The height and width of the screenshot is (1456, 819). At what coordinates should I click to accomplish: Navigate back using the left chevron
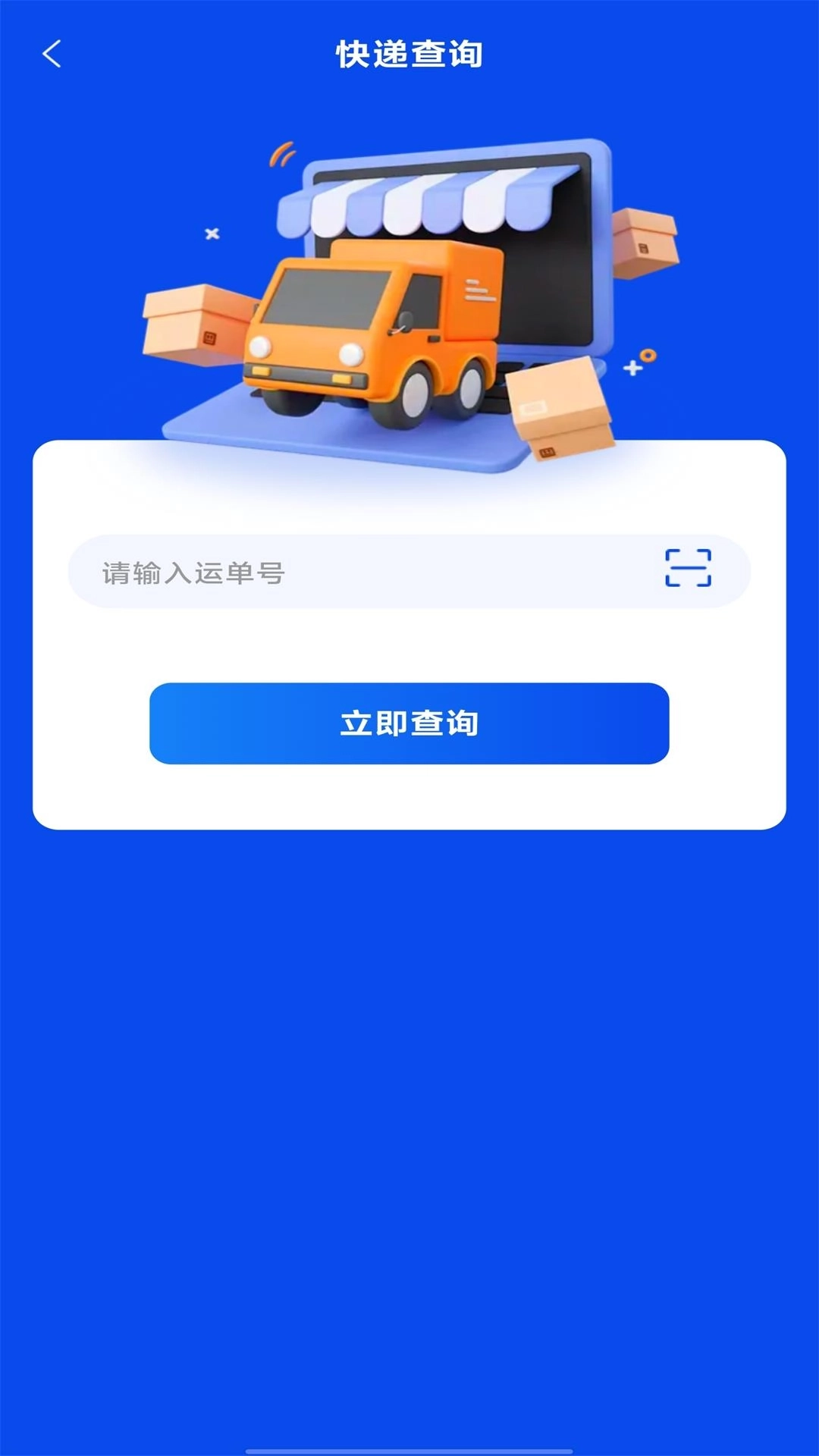pyautogui.click(x=51, y=55)
